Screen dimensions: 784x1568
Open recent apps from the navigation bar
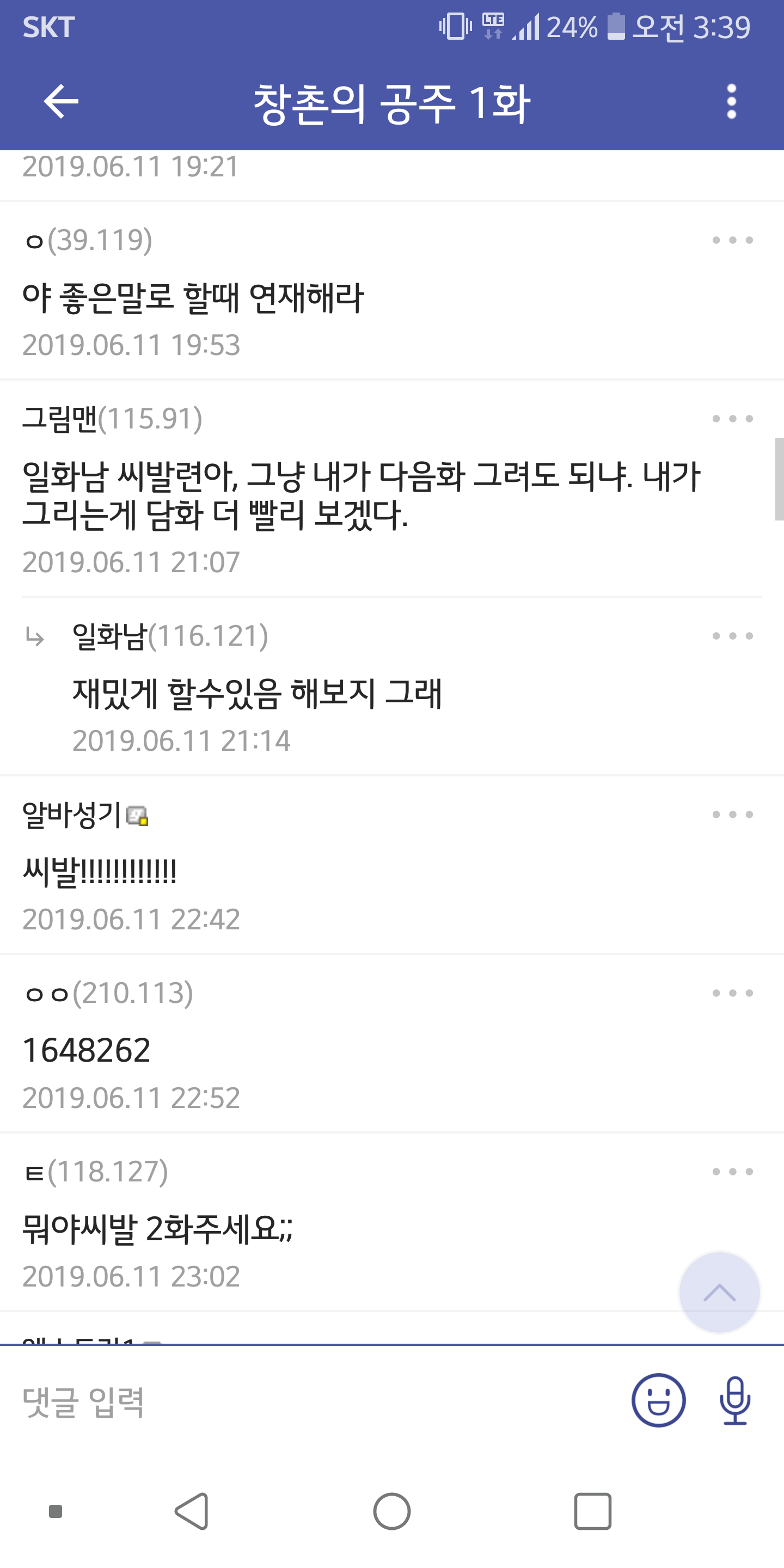point(592,1511)
